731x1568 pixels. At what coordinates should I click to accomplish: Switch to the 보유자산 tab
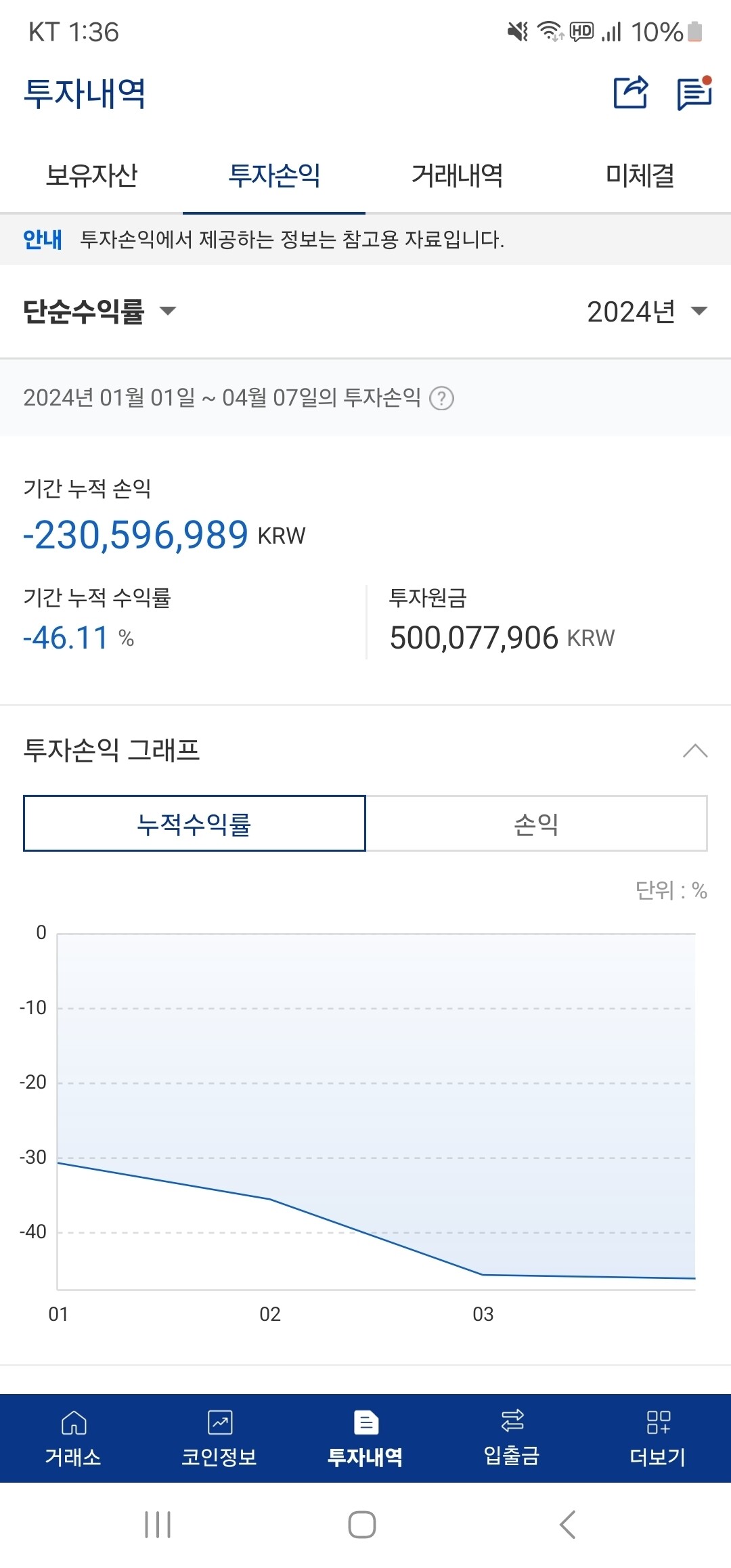(x=92, y=175)
